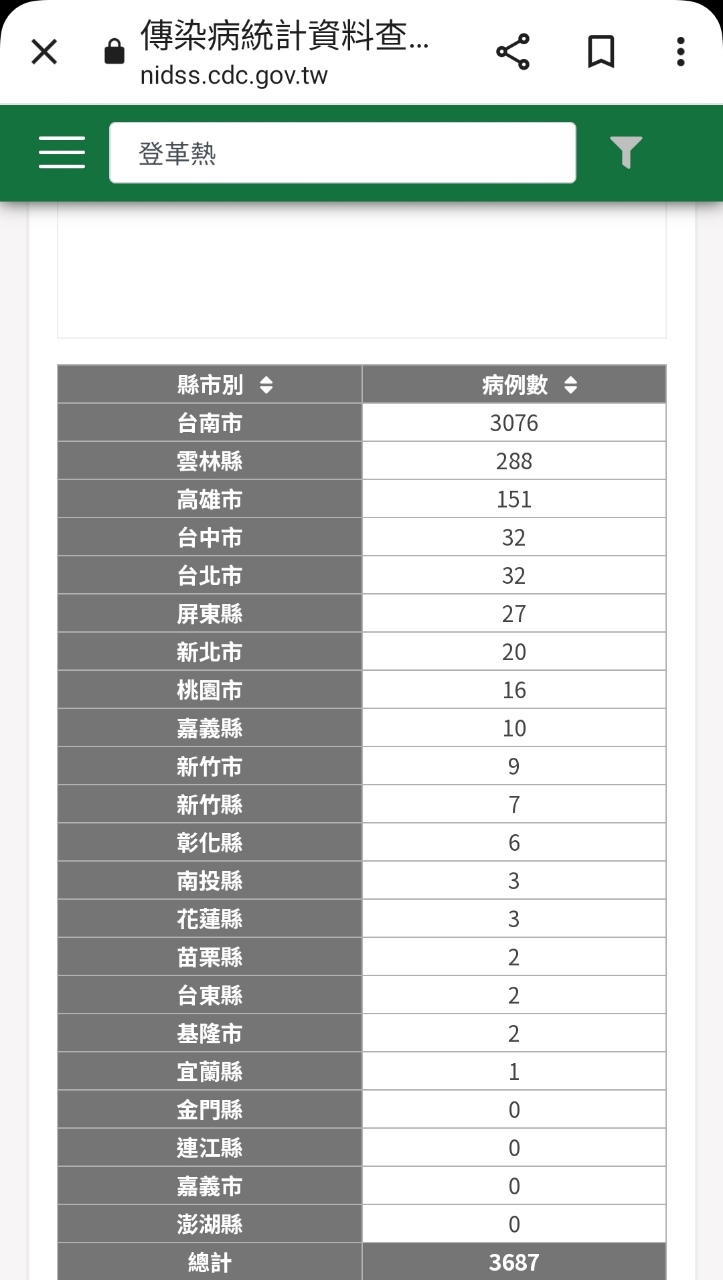This screenshot has width=723, height=1280.
Task: Close the browser tab with X
Action: 45,52
